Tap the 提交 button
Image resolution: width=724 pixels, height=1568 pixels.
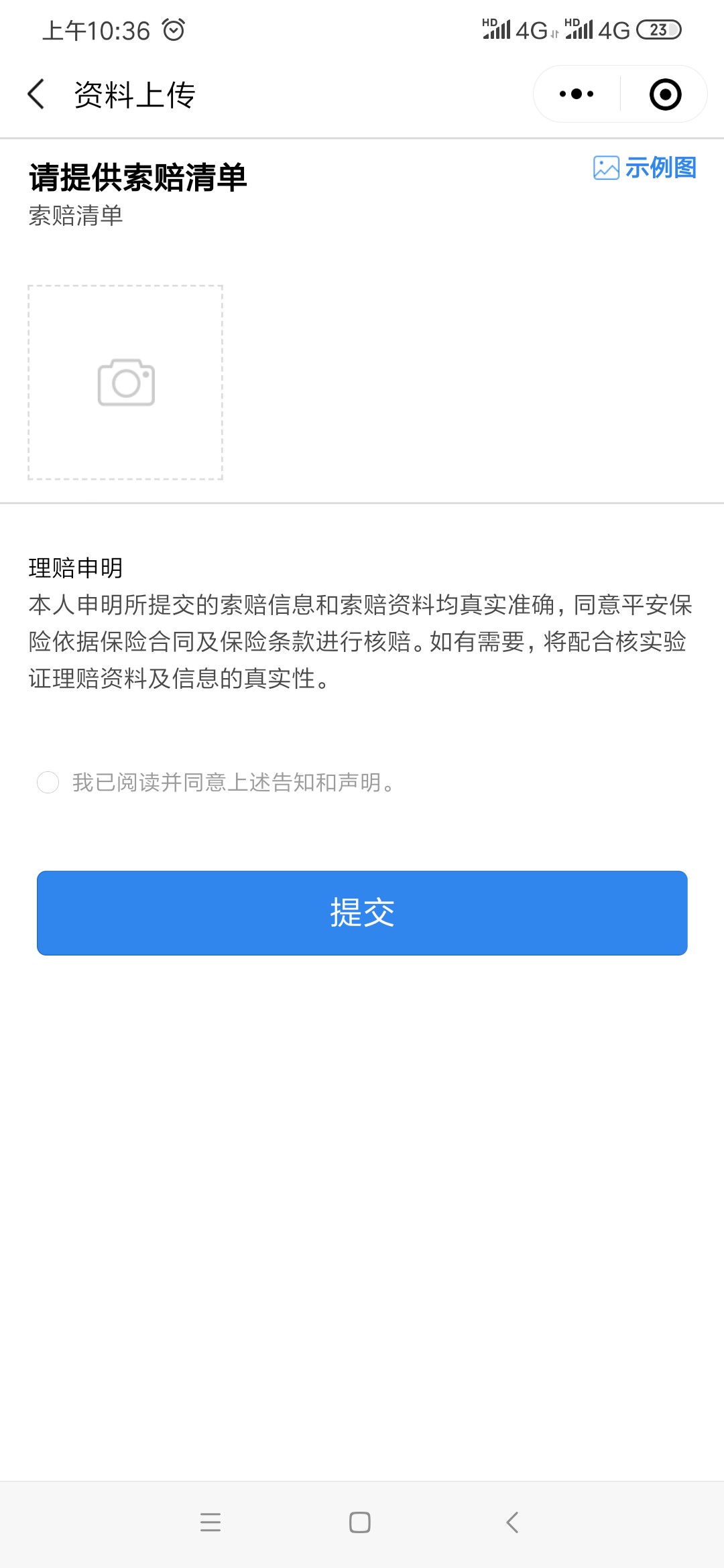362,913
